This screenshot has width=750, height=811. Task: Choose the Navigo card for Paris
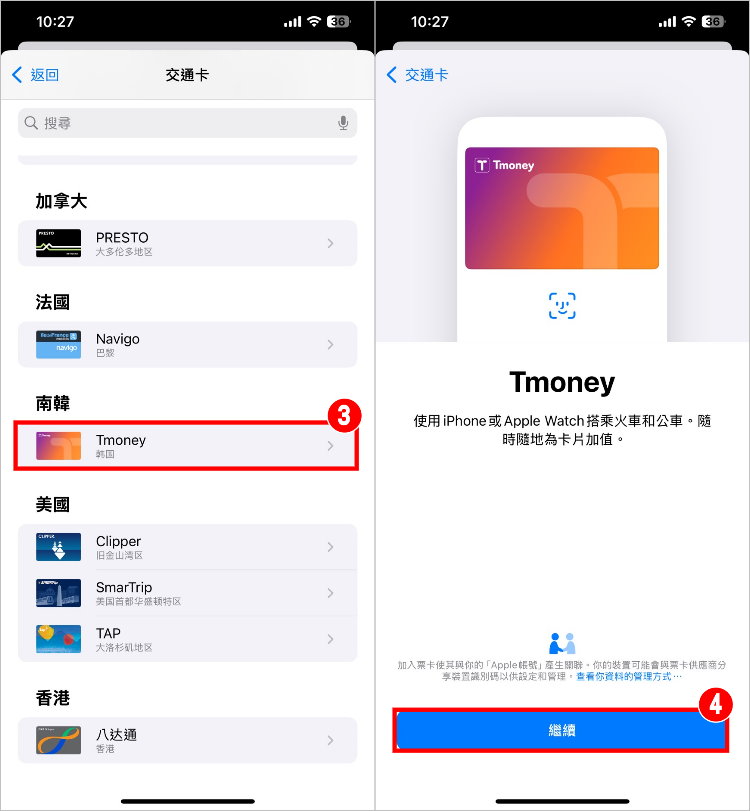187,345
